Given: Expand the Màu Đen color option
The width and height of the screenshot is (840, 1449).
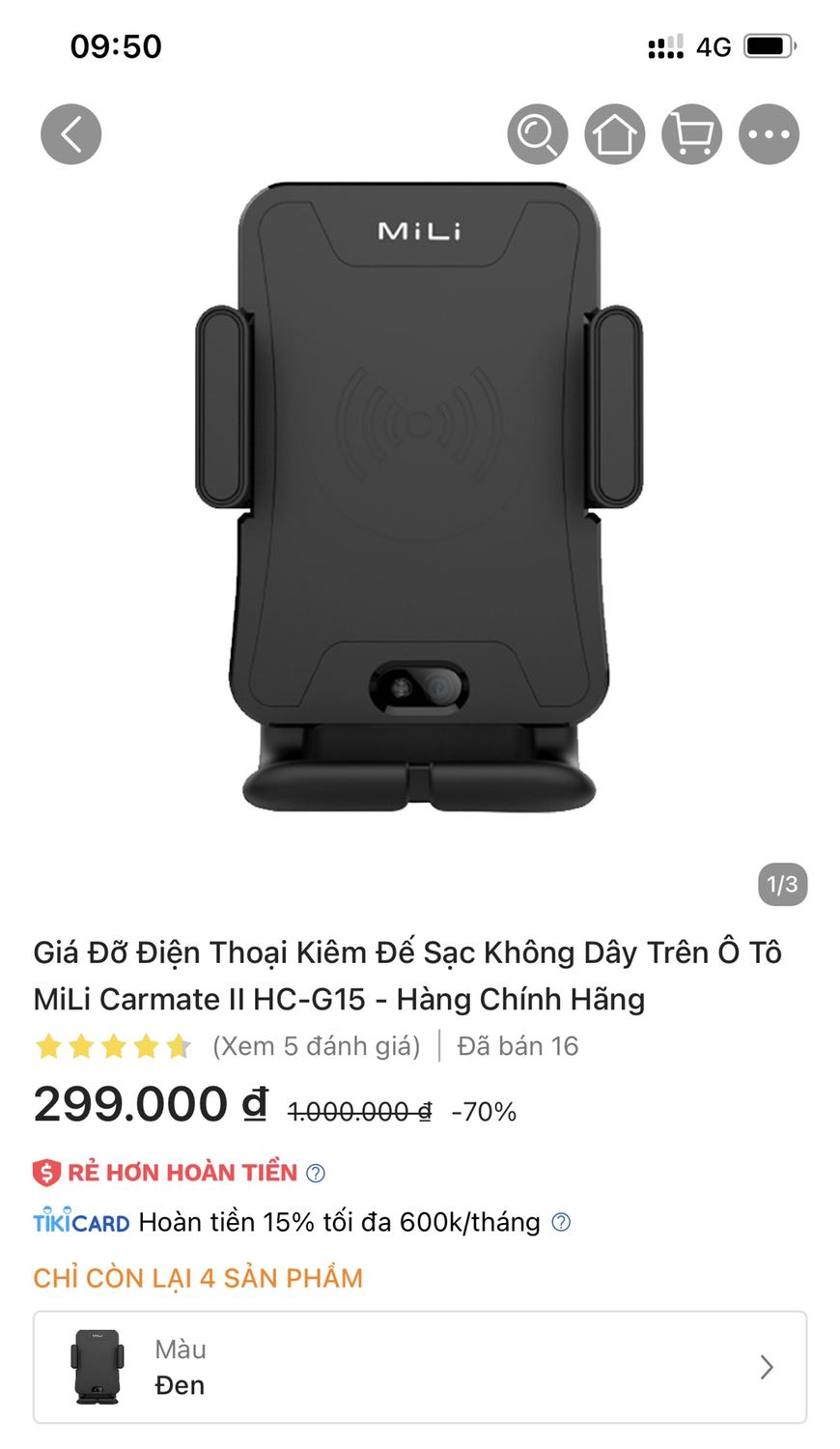Looking at the screenshot, I should coord(766,1368).
